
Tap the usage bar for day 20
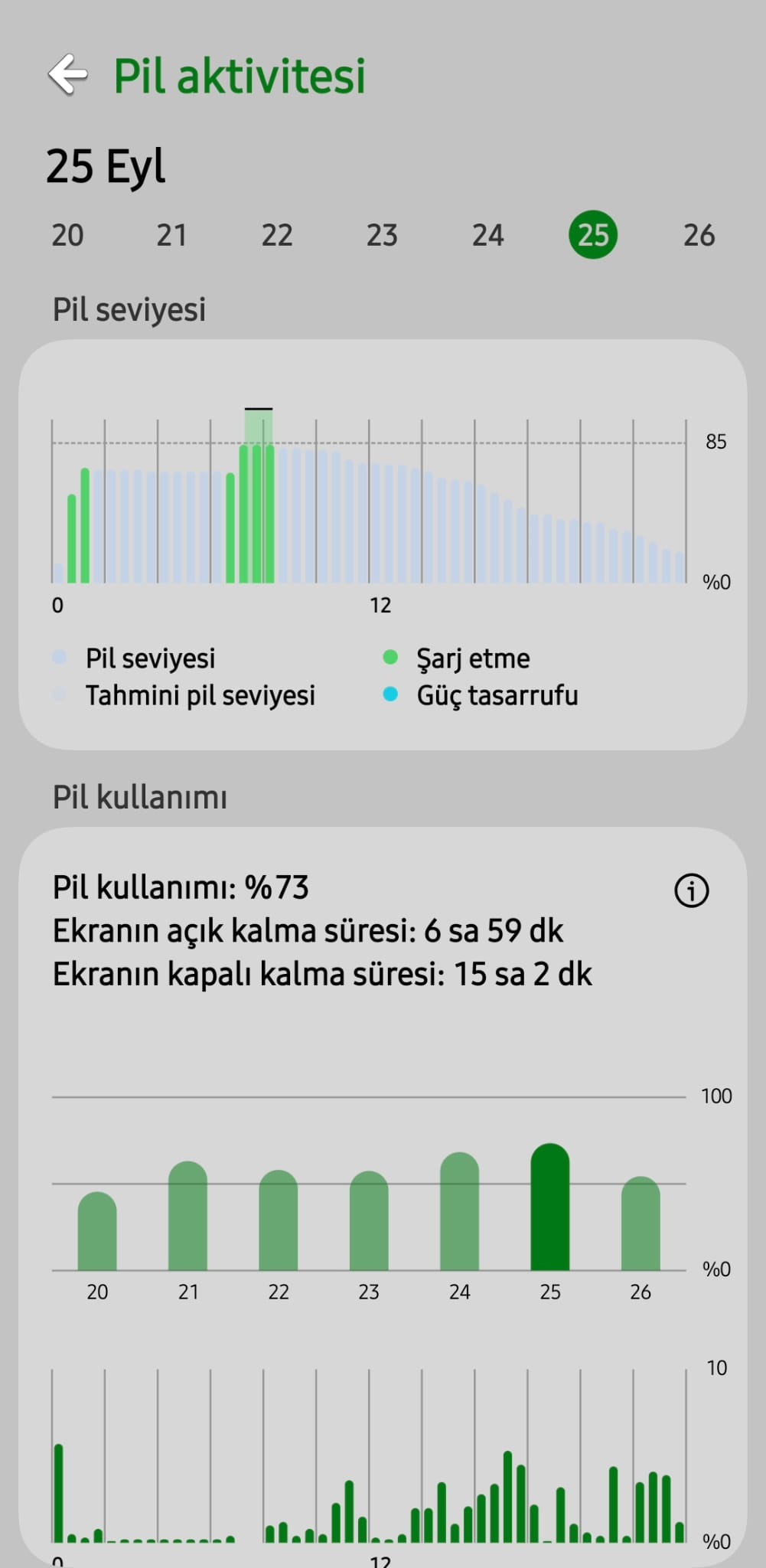(97, 1231)
